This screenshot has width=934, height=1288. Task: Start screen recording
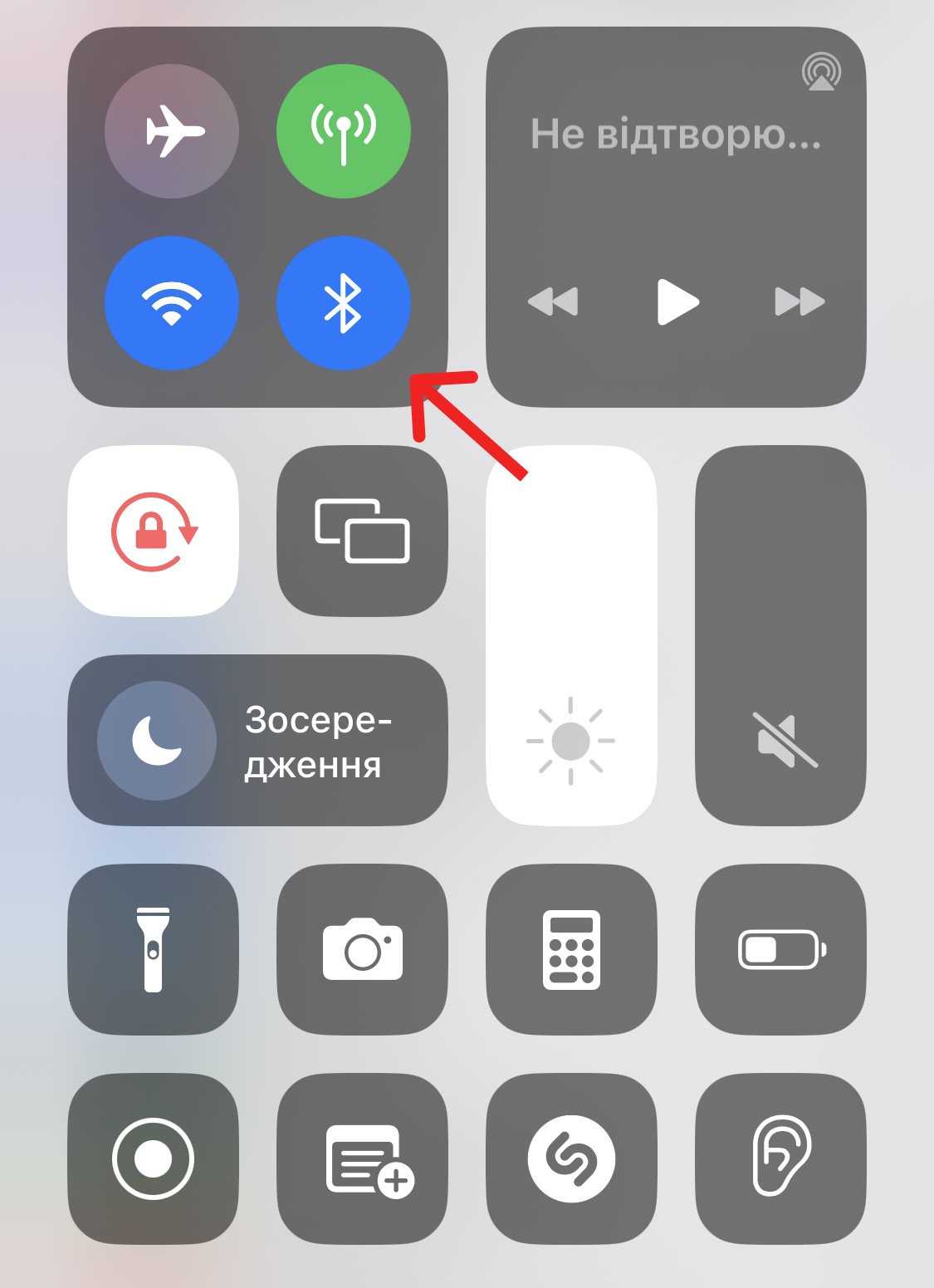(154, 1158)
